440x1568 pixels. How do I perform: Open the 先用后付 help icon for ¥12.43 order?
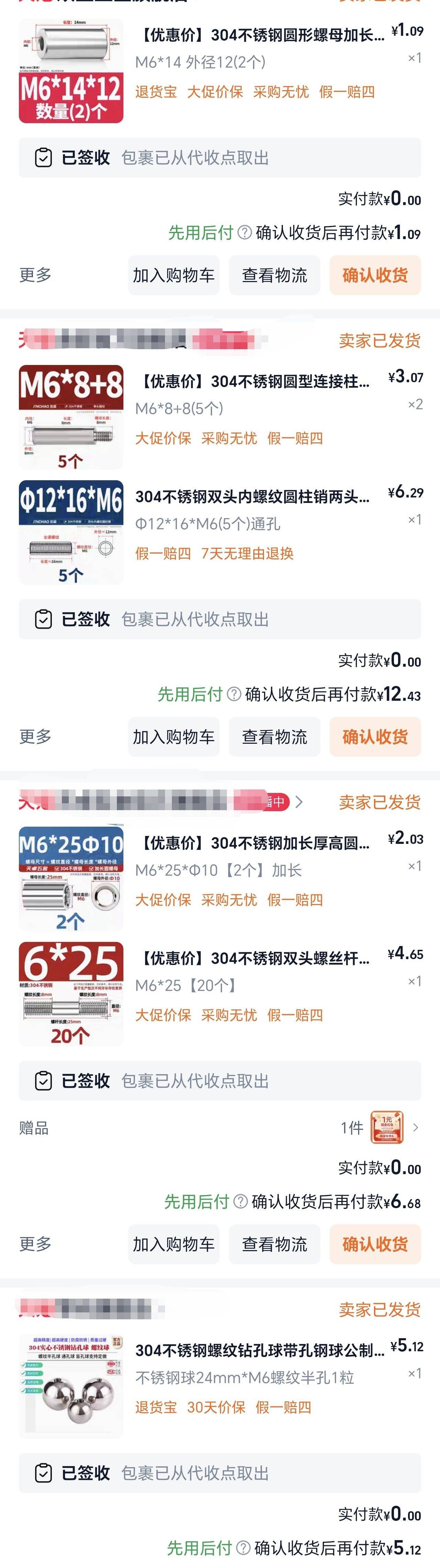tap(234, 695)
